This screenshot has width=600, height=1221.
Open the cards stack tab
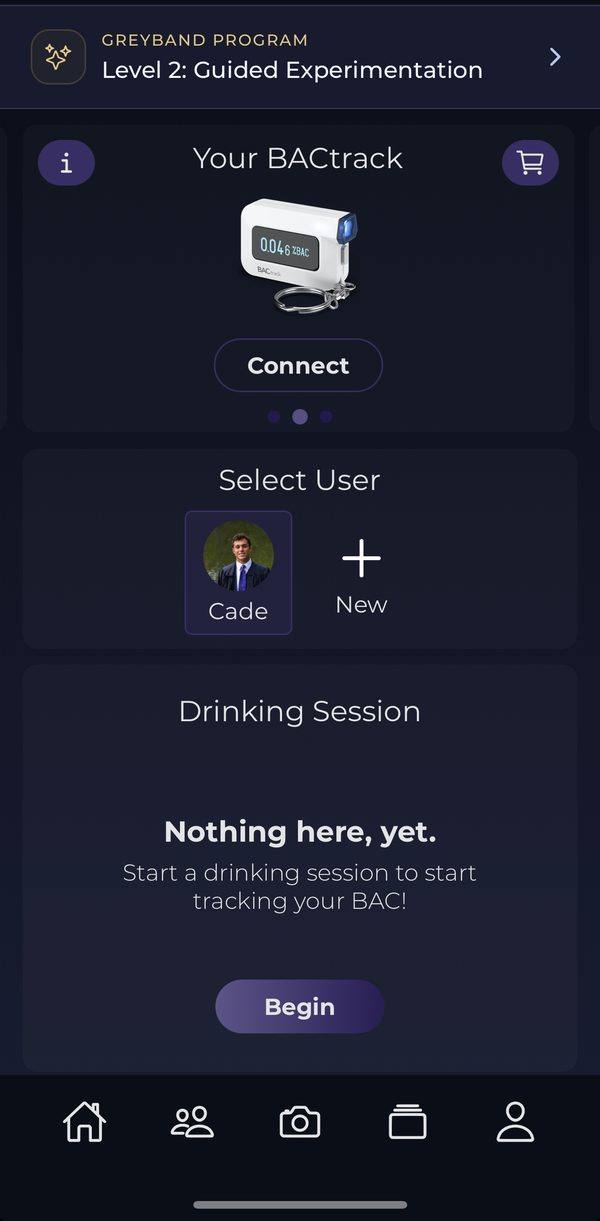tap(407, 1122)
